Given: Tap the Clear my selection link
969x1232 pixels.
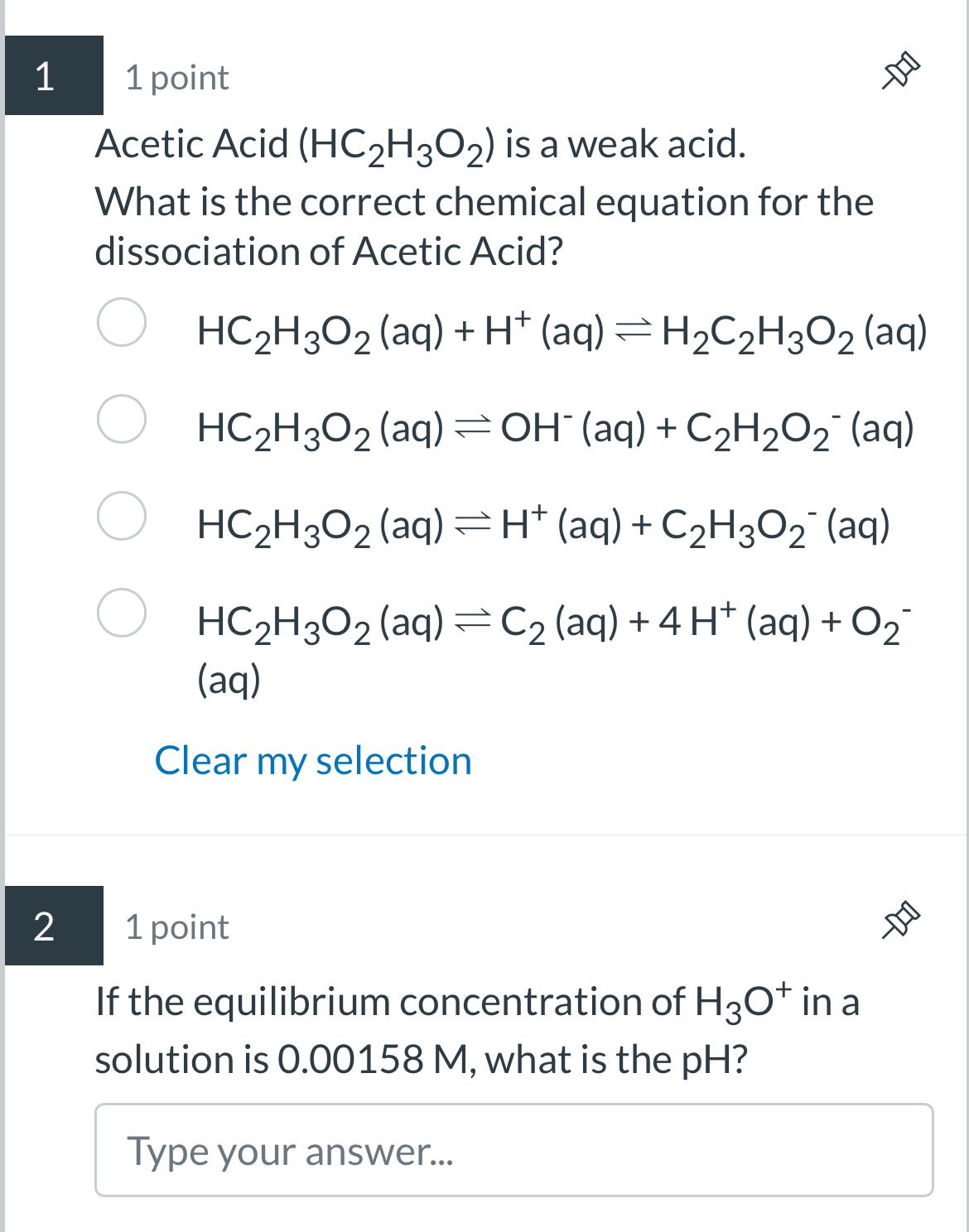Looking at the screenshot, I should 313,761.
